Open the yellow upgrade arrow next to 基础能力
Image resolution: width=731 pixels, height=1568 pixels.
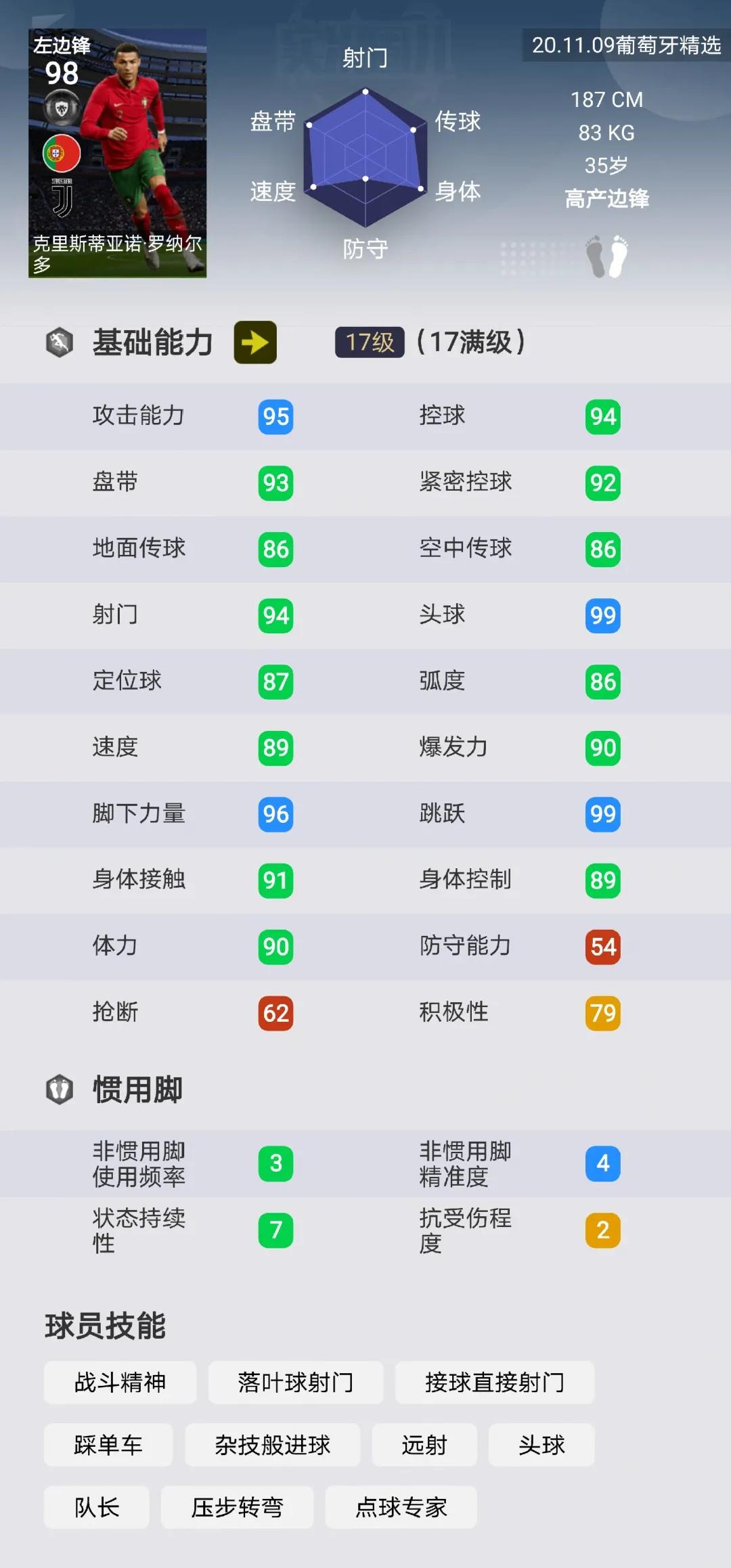click(256, 343)
